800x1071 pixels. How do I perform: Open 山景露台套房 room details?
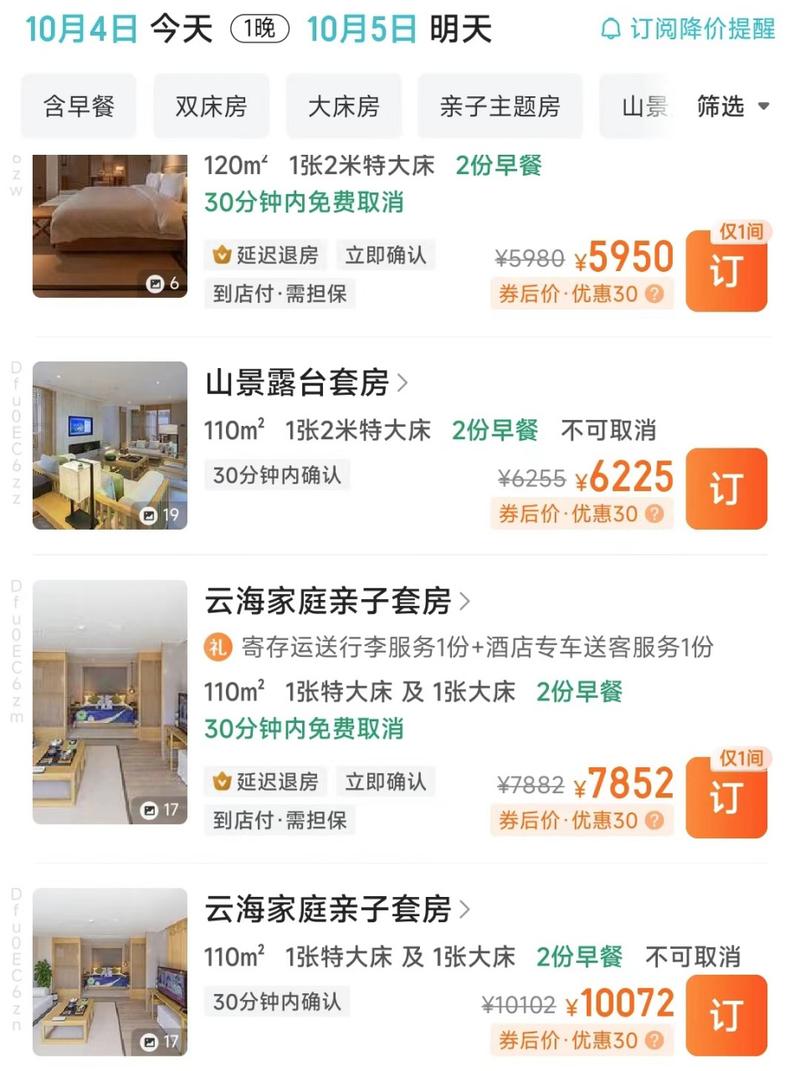pyautogui.click(x=306, y=383)
